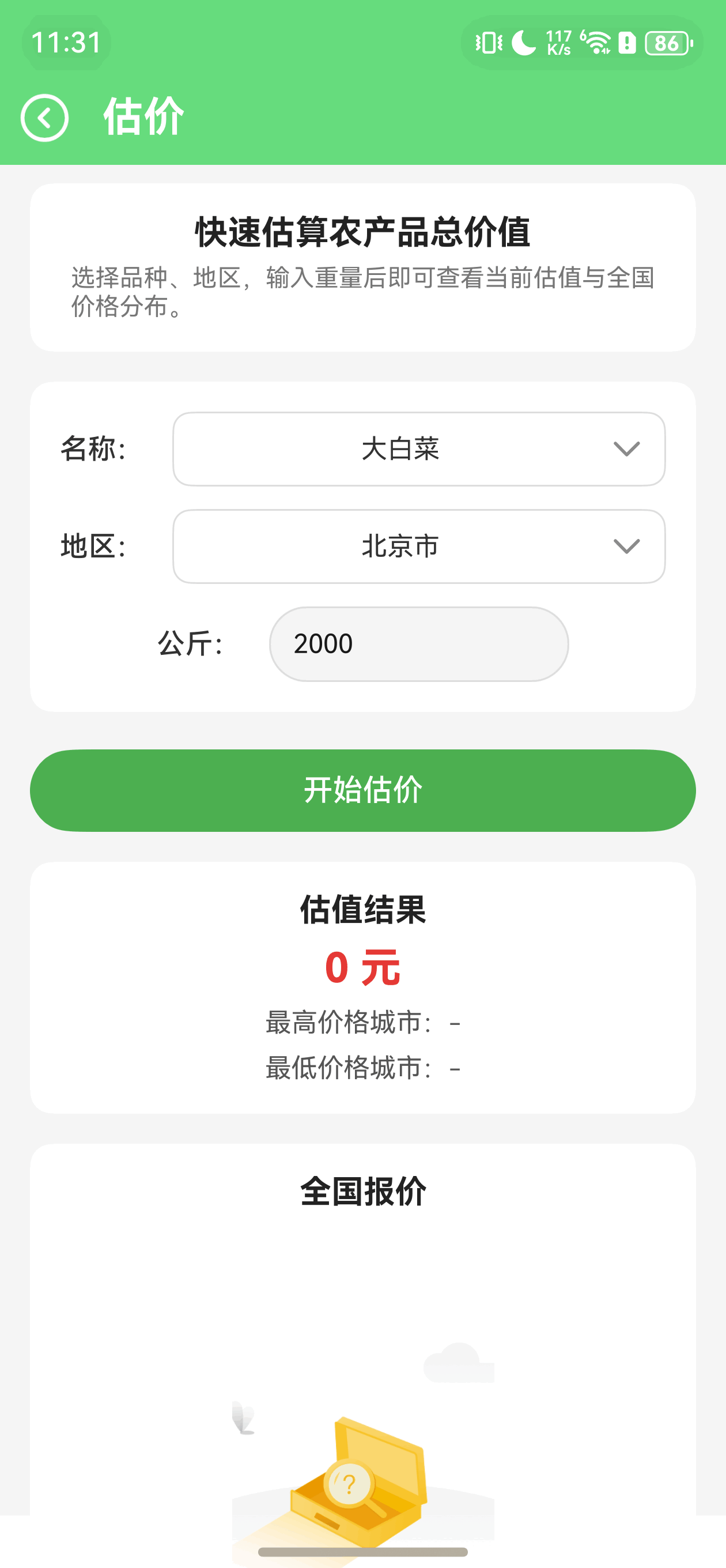This screenshot has width=726, height=1568.
Task: Open the 地区 dropdown showing 北京市
Action: click(419, 546)
